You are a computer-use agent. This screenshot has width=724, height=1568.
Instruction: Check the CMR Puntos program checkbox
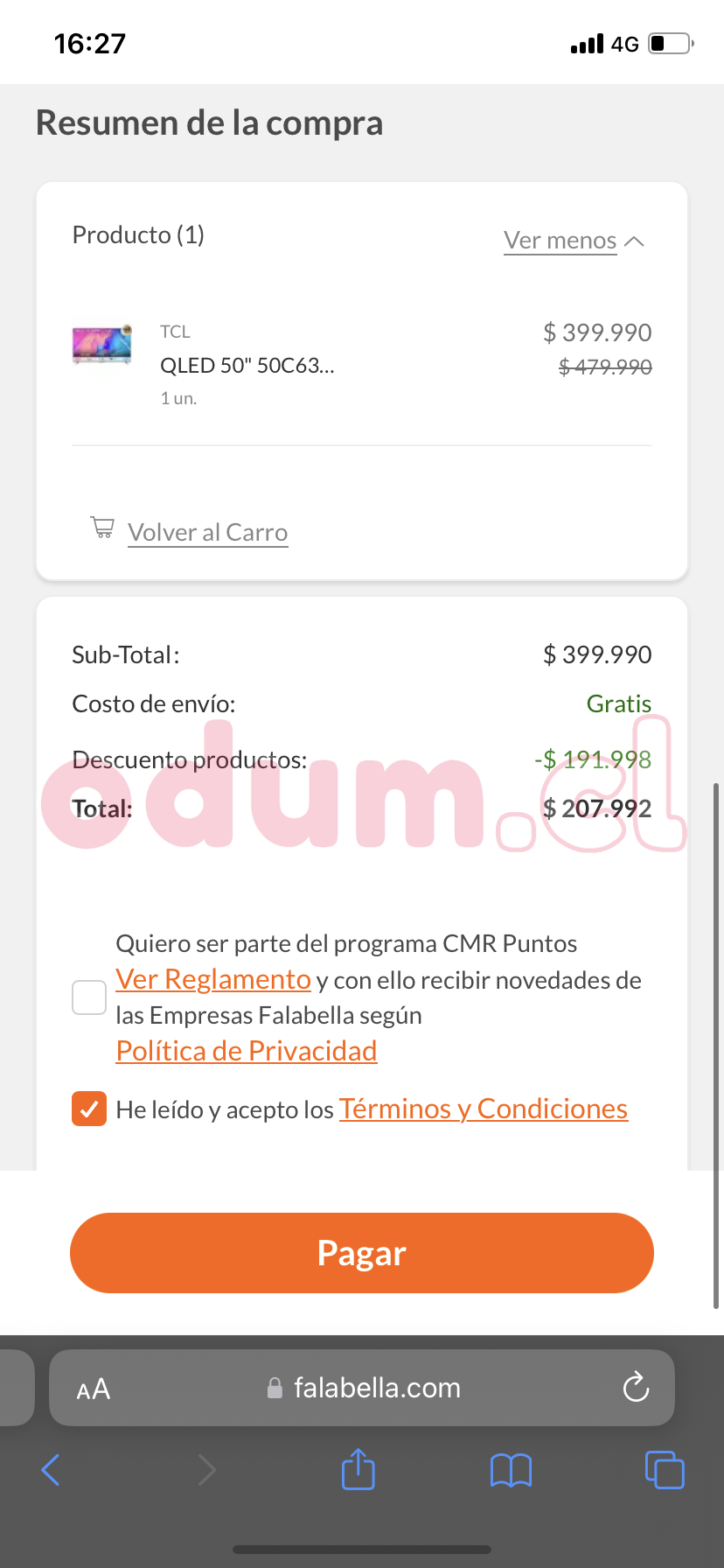[89, 997]
